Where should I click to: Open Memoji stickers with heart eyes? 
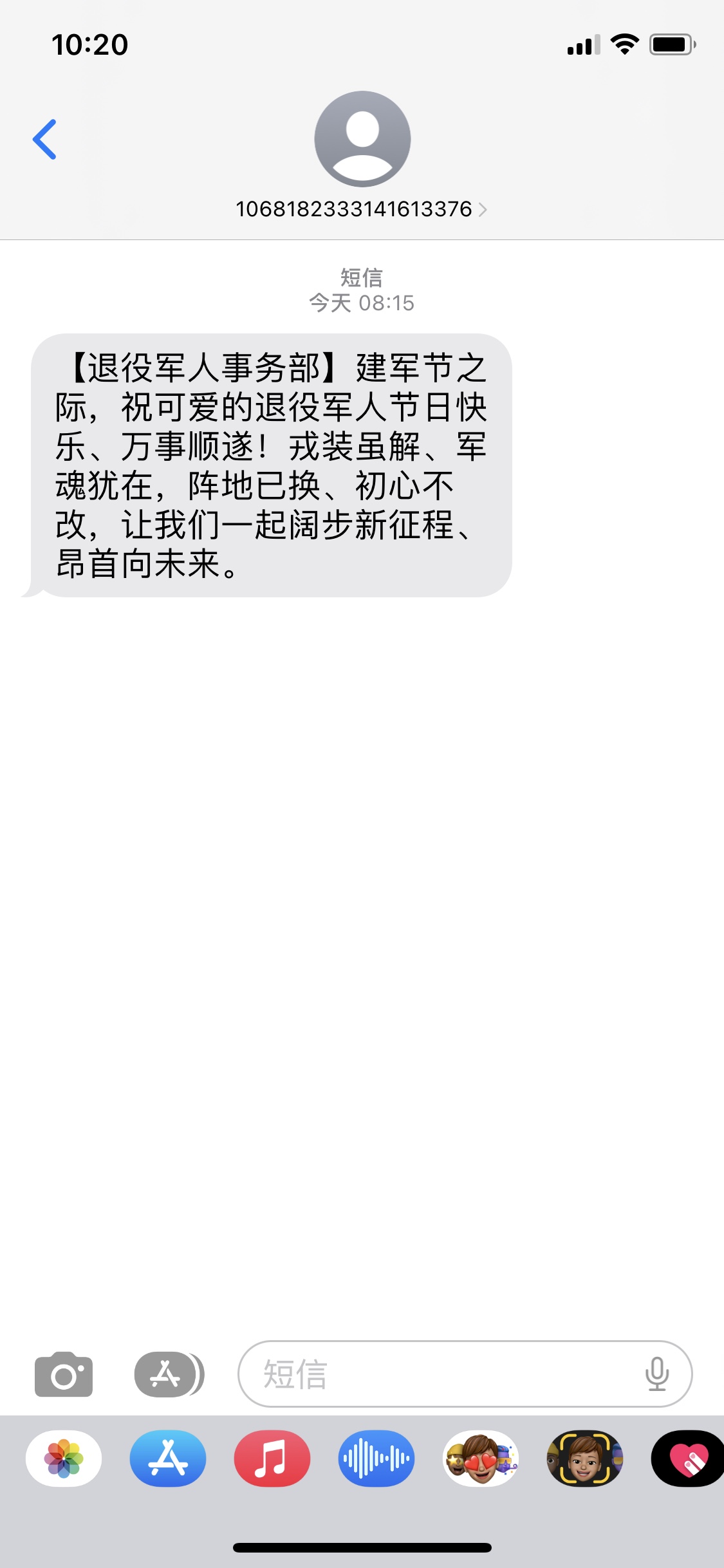point(481,1459)
